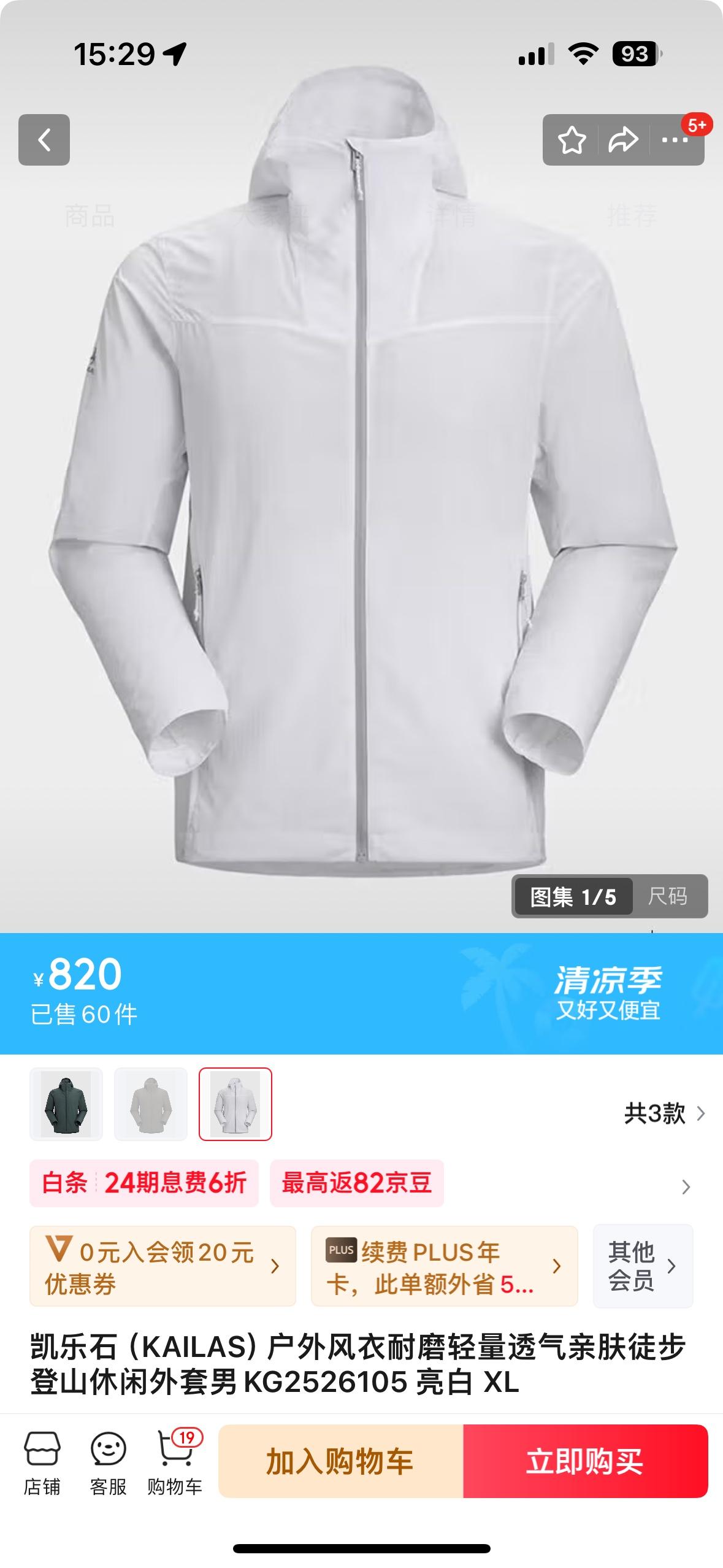The image size is (723, 1568).
Task: Open 其他会员 options
Action: [x=643, y=1266]
